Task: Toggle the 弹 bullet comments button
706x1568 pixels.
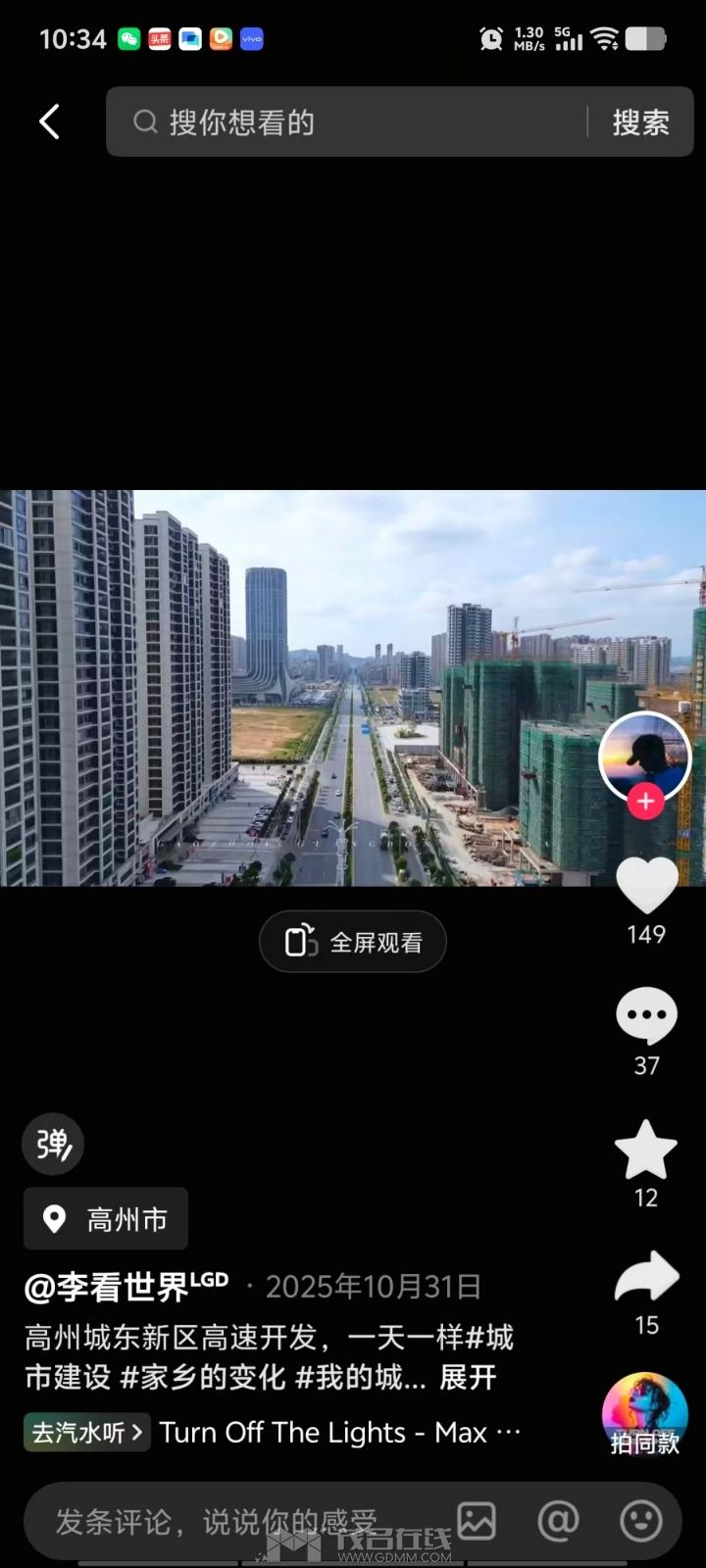Action: pyautogui.click(x=53, y=1144)
